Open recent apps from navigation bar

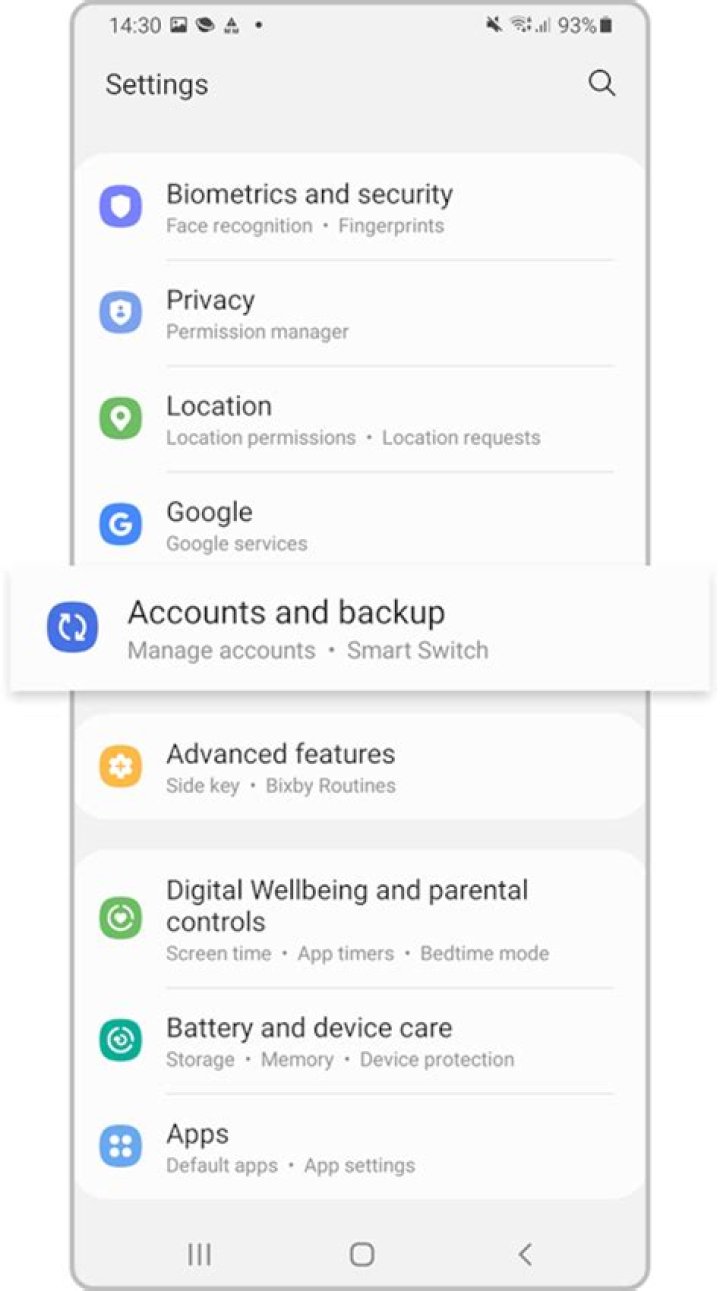pos(199,1253)
